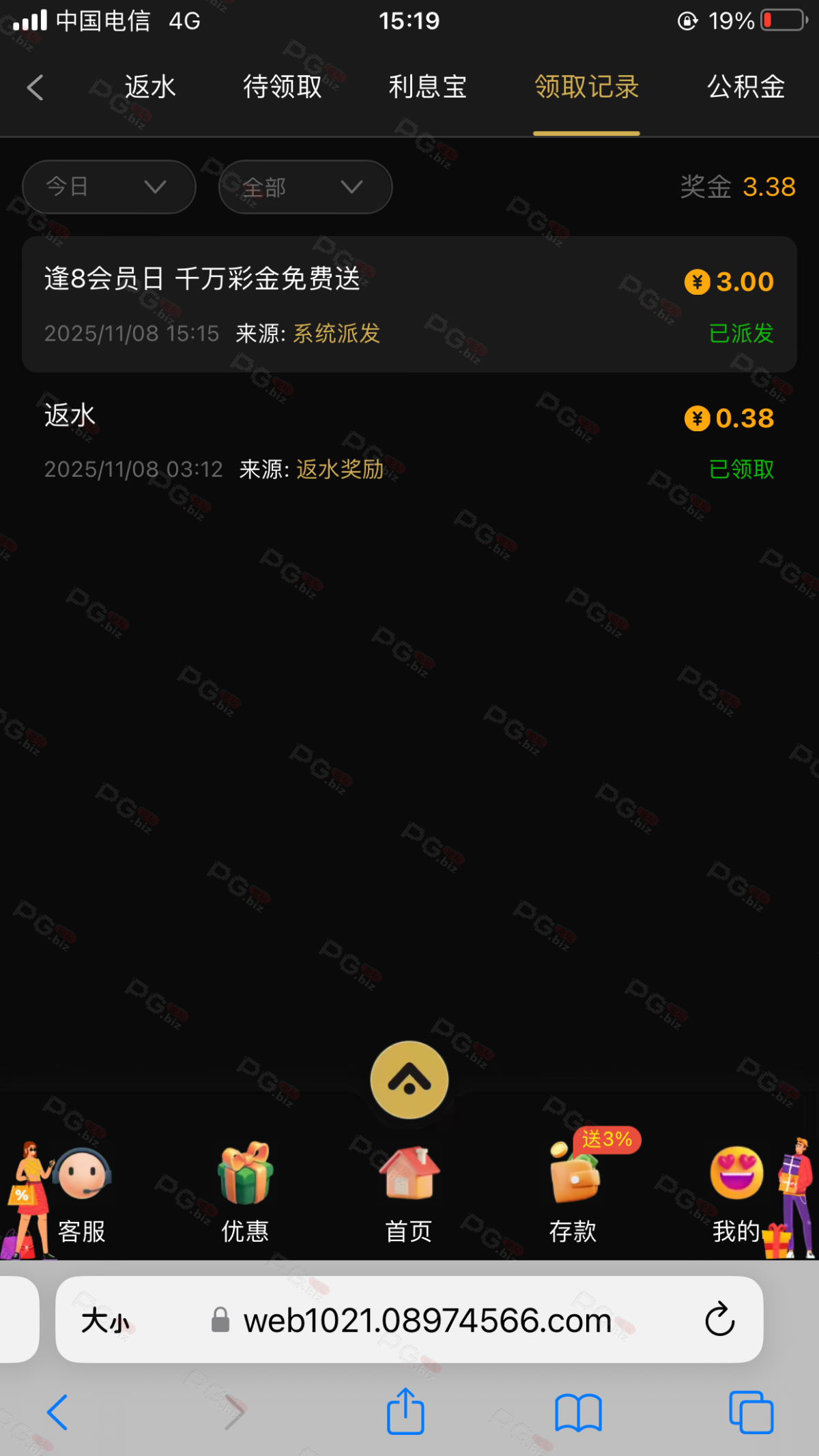Go back using the top-left arrow
The width and height of the screenshot is (819, 1456).
click(35, 87)
